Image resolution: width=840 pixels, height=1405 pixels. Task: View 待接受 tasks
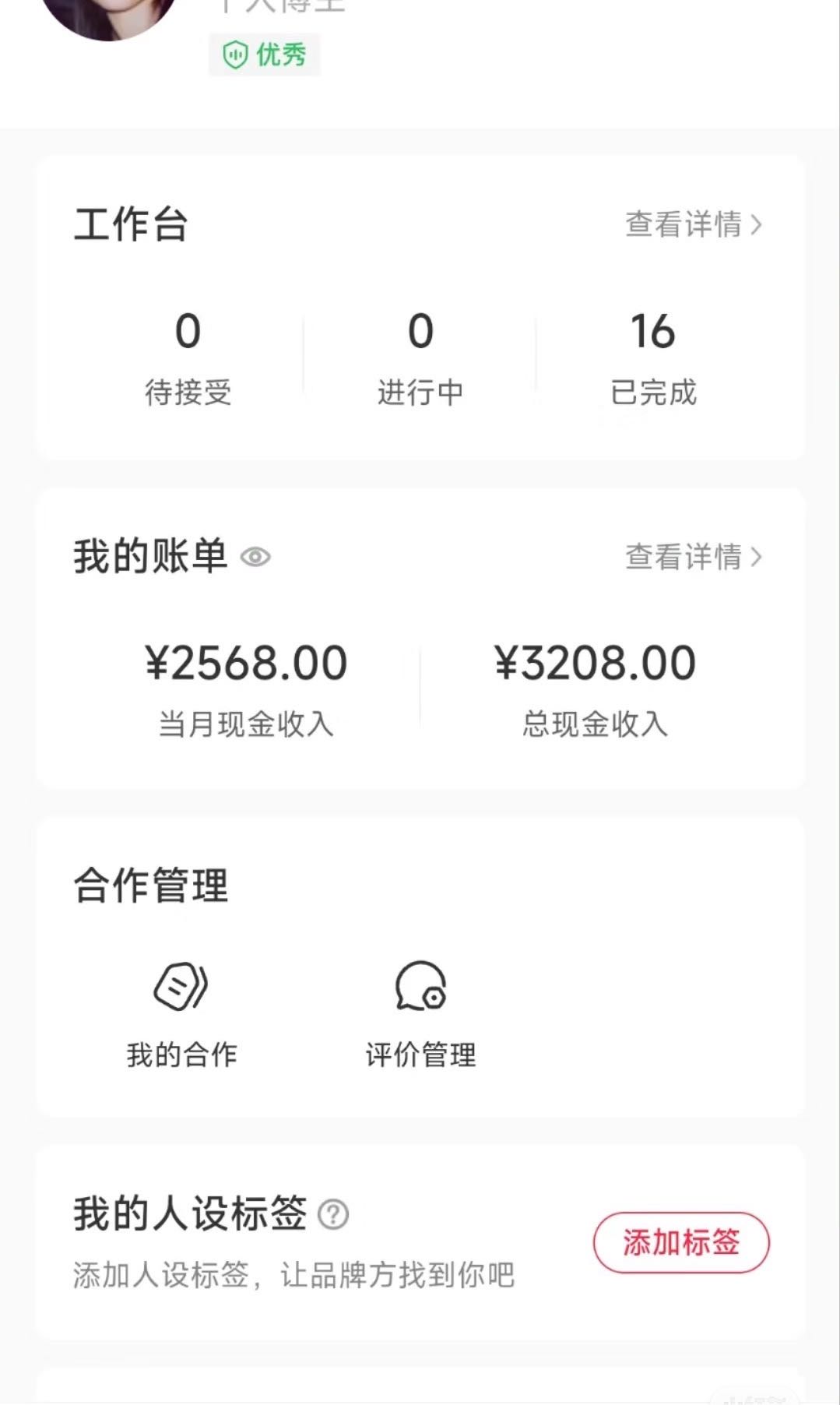188,357
